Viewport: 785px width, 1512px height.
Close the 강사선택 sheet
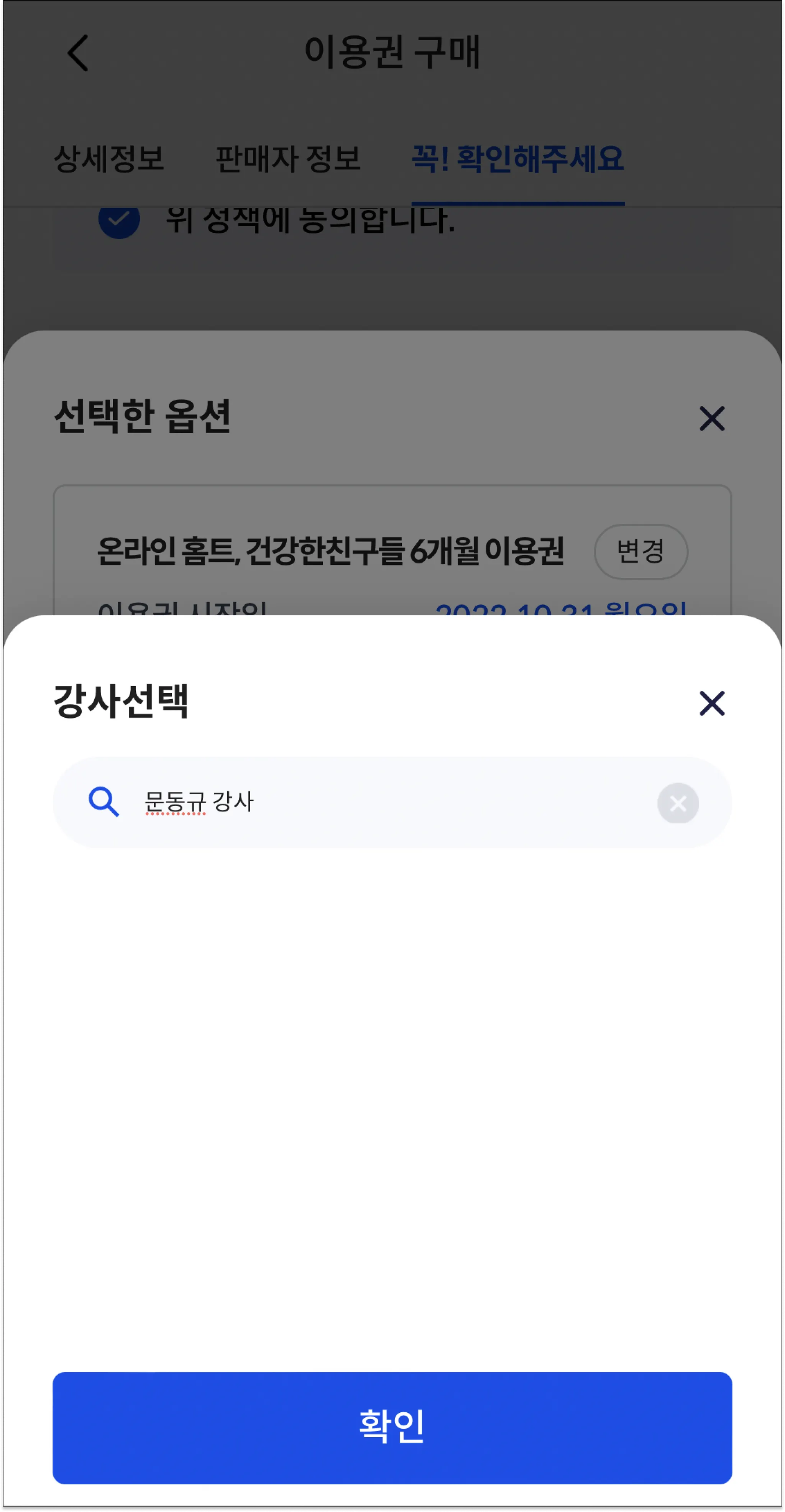712,703
